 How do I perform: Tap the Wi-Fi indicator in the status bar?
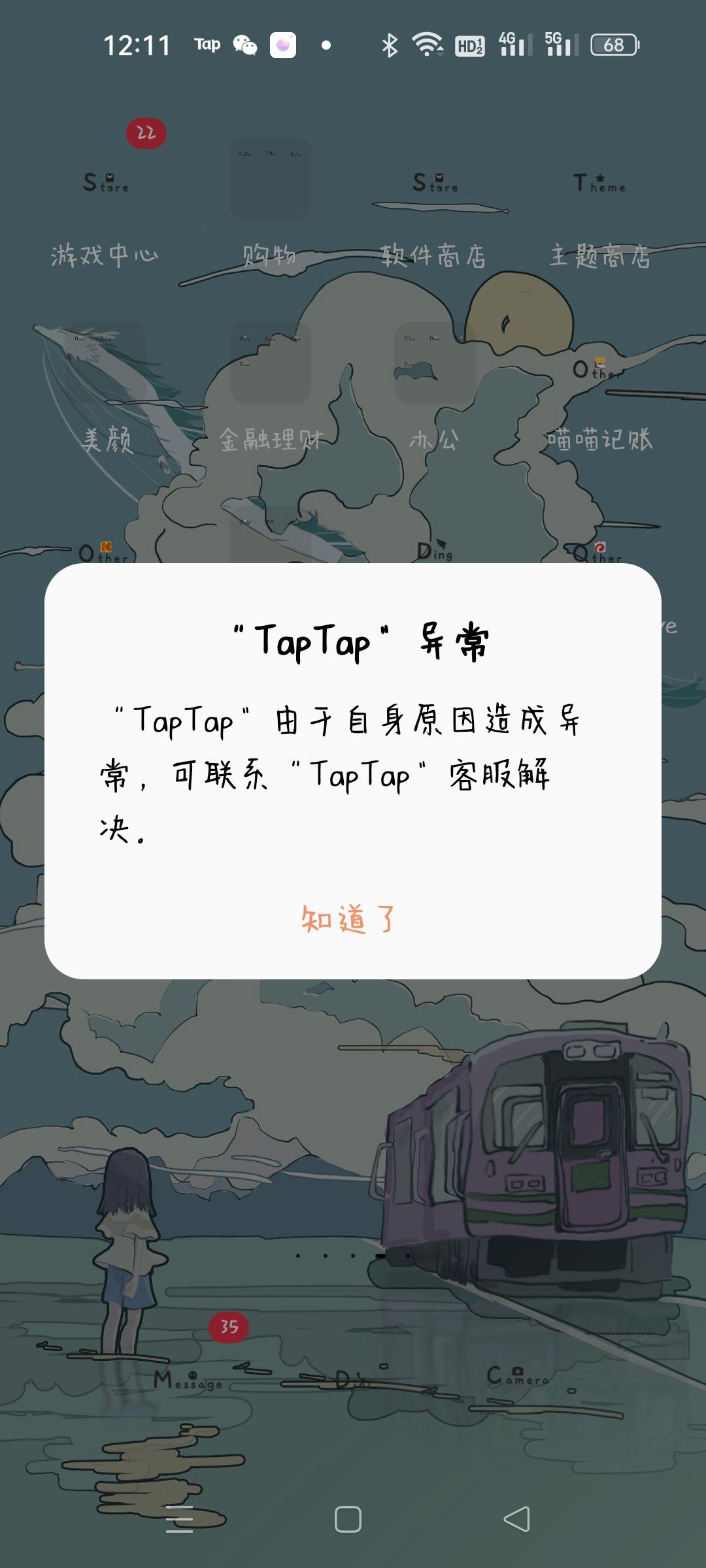pos(424,46)
